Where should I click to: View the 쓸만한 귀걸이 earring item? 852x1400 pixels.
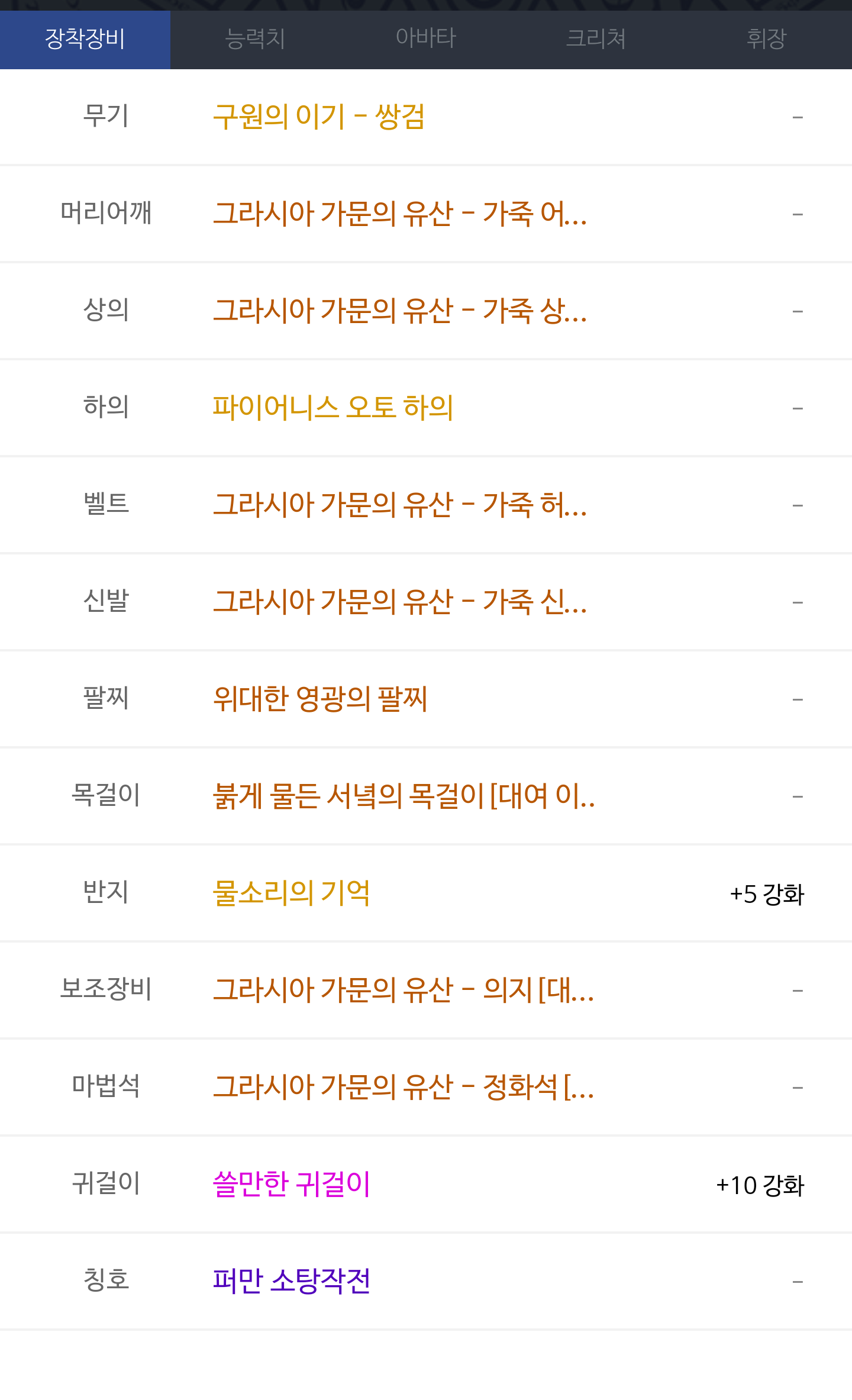[x=291, y=1184]
